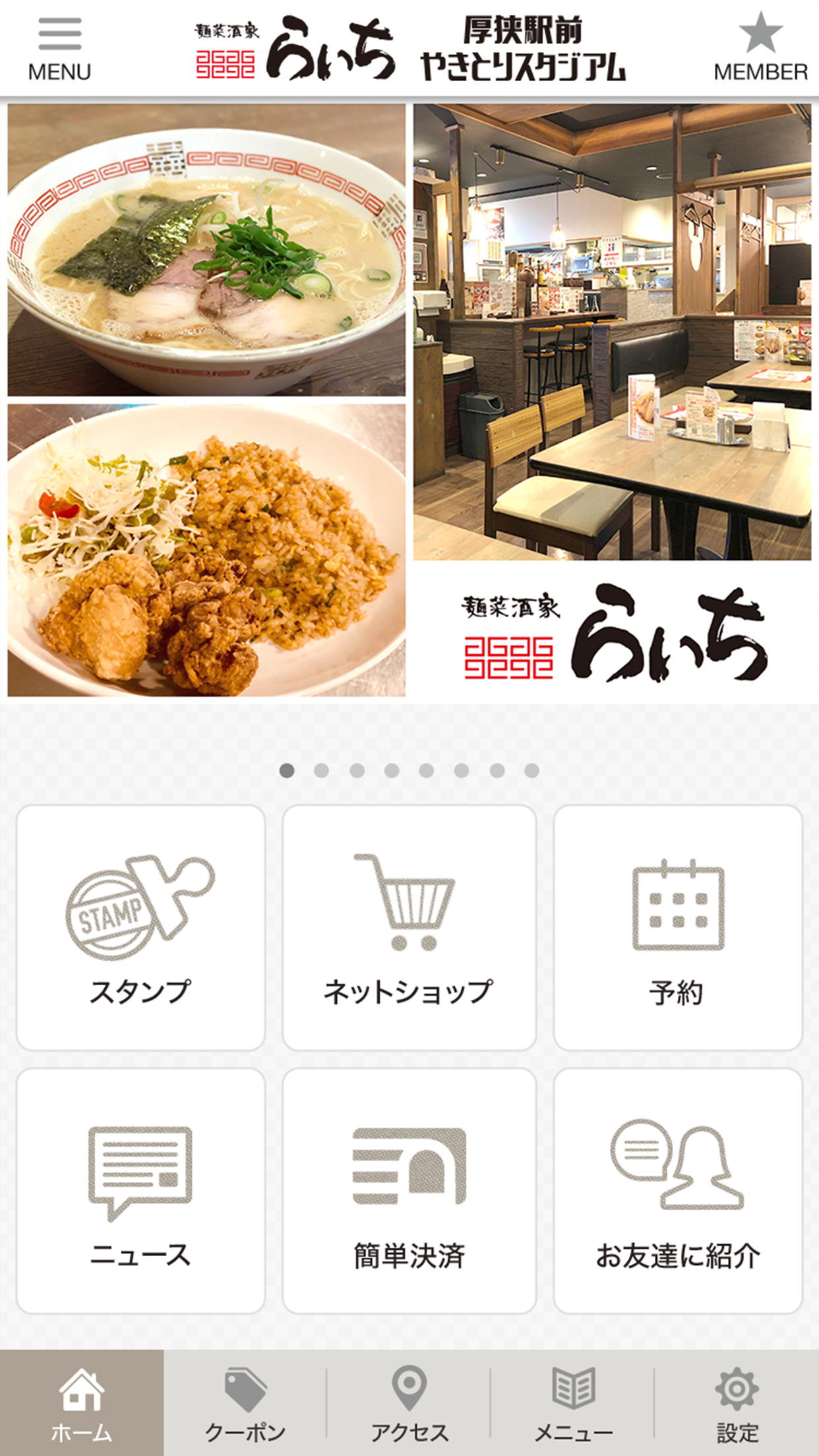Open the スタンプ stamp card
819x1456 pixels.
pos(140,928)
